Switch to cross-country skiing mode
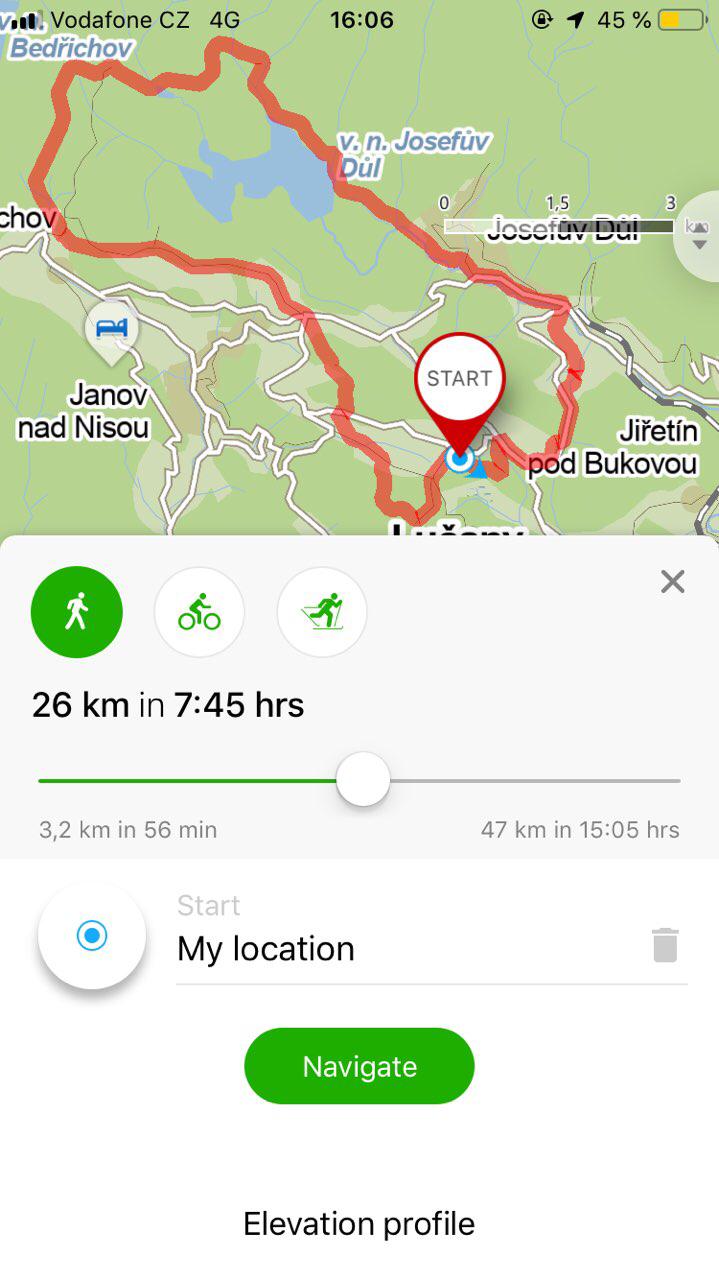This screenshot has height=1280, width=719. [322, 612]
